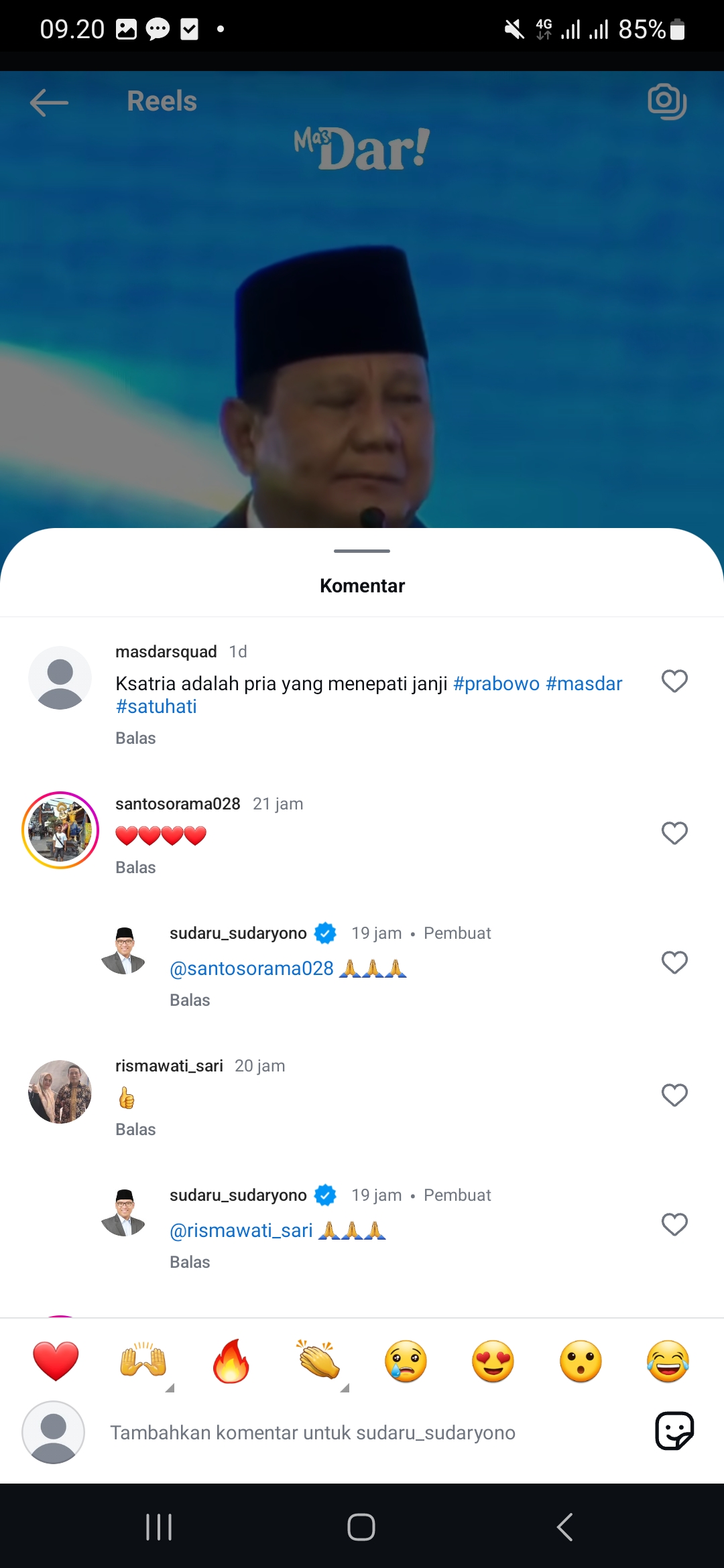Open the #prabowo hashtag
Image resolution: width=724 pixels, height=1568 pixels.
pos(496,683)
